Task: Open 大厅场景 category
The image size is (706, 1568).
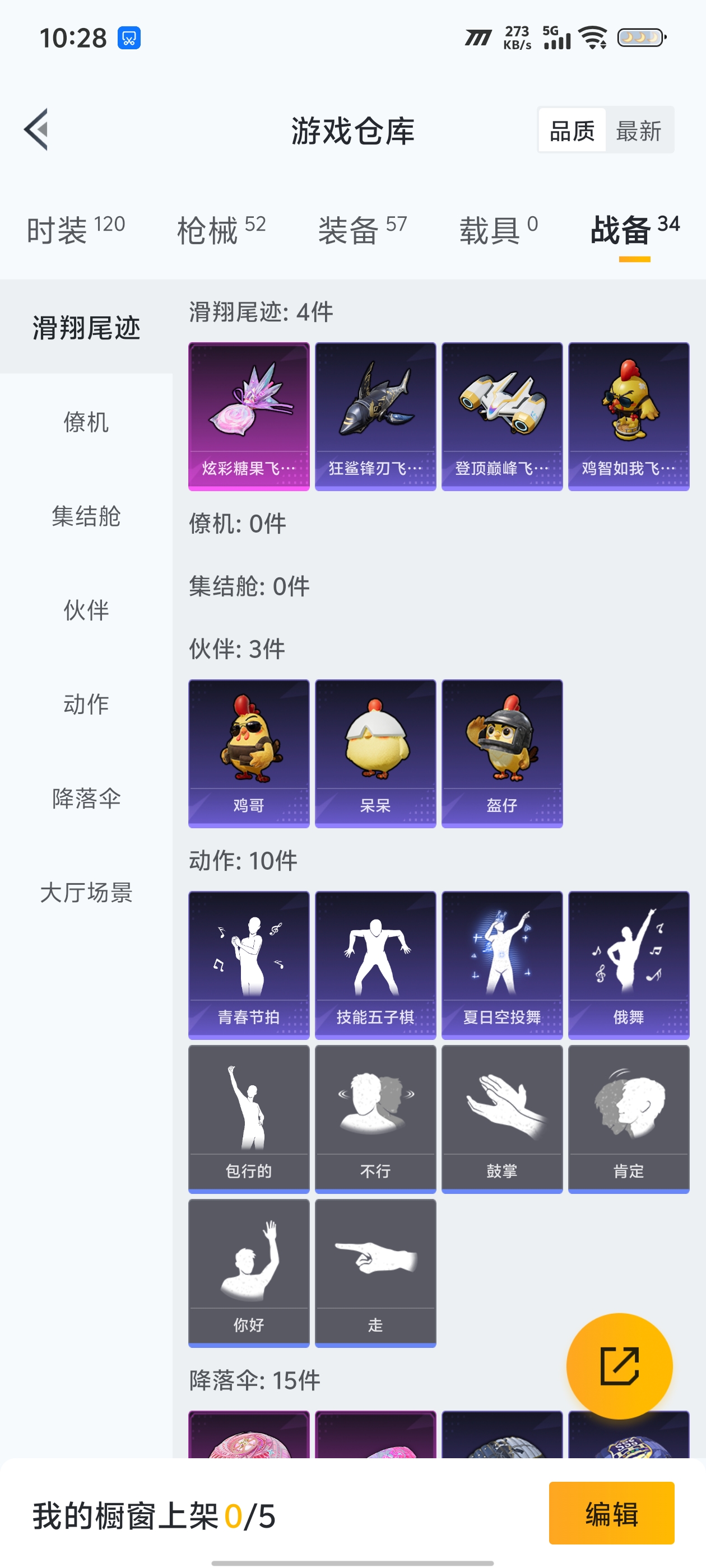Action: pyautogui.click(x=86, y=892)
